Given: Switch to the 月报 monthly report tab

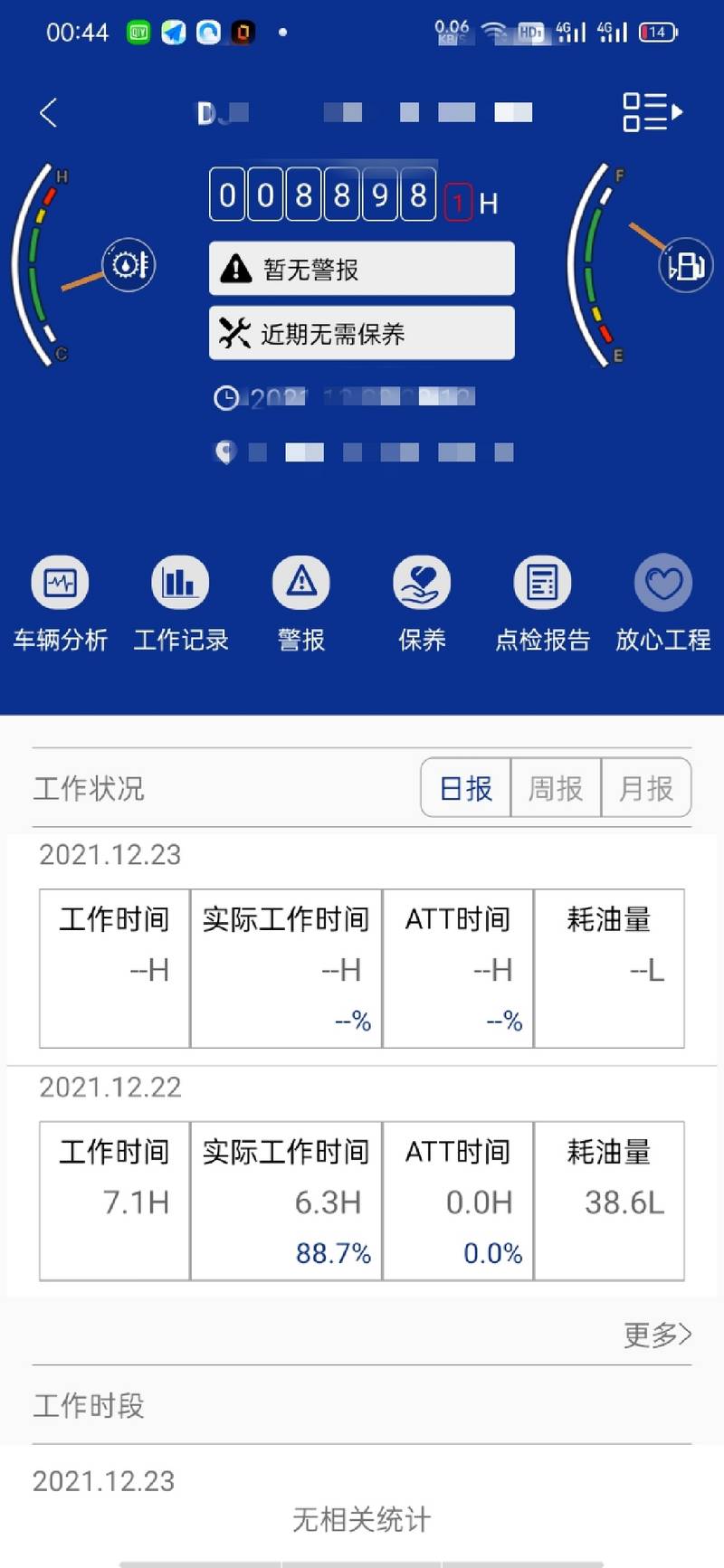Looking at the screenshot, I should point(646,788).
